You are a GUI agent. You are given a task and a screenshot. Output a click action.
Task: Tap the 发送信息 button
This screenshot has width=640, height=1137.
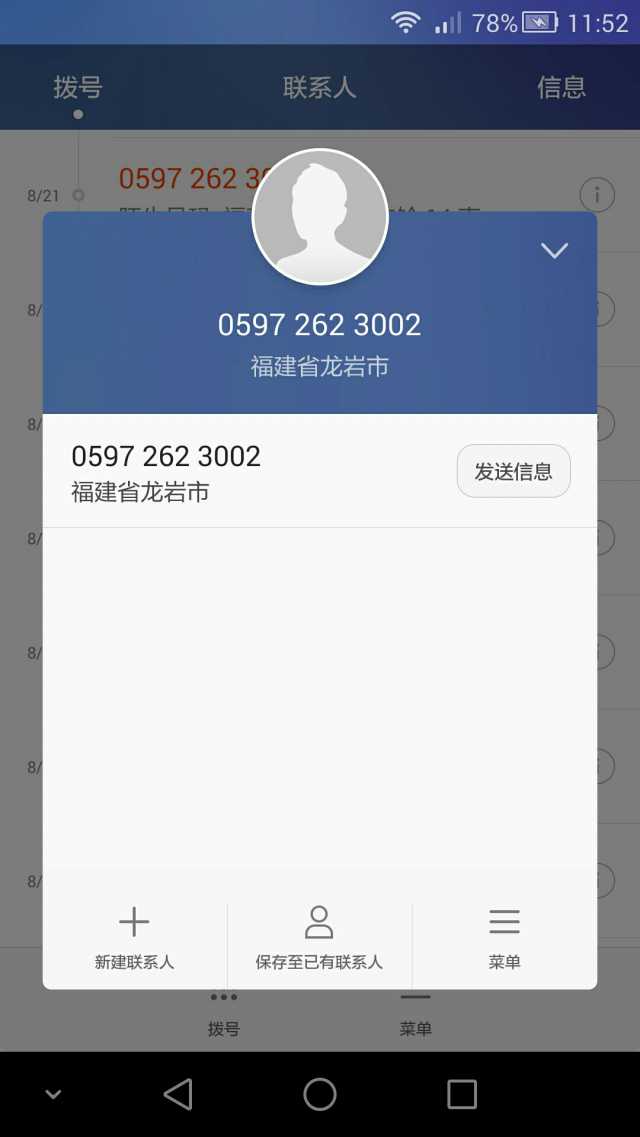pos(513,472)
